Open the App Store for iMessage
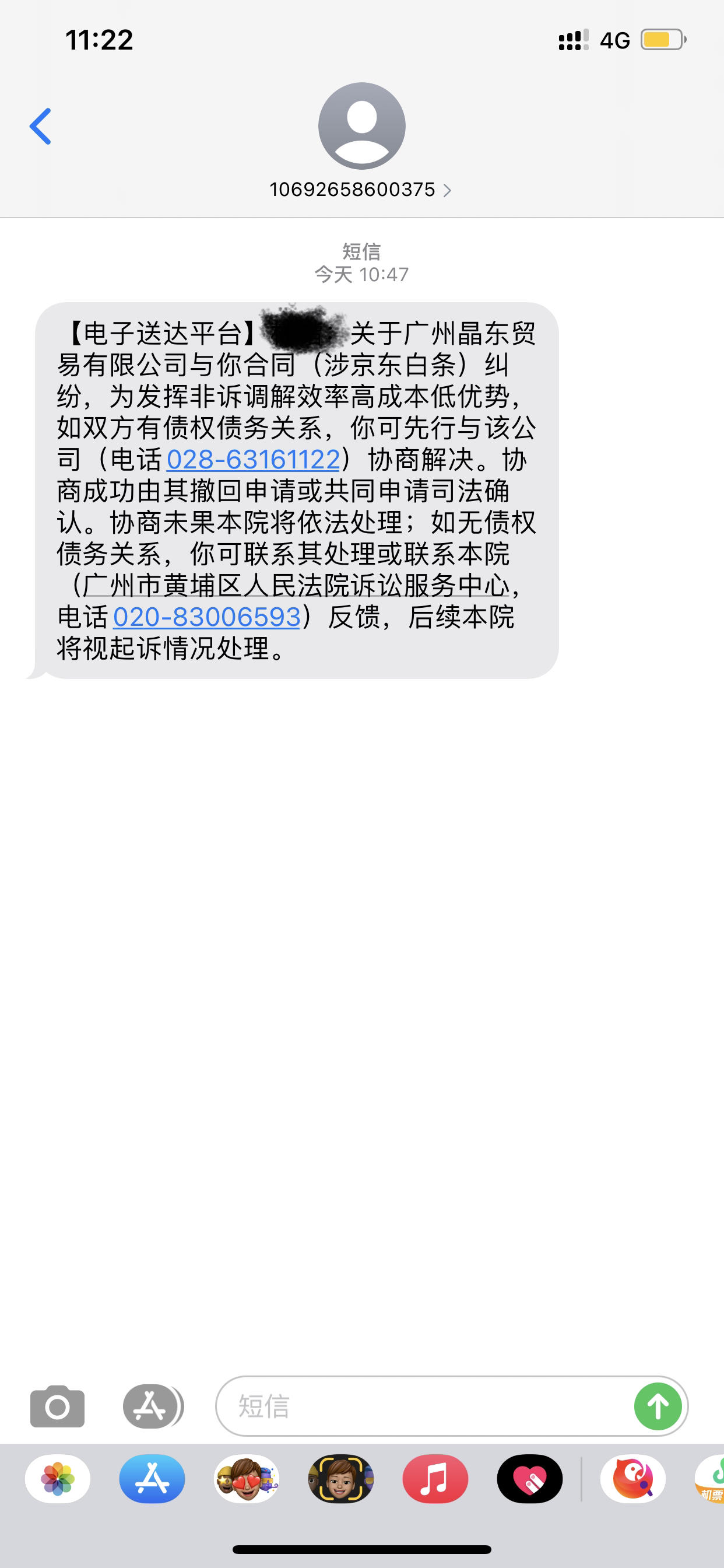 click(x=152, y=1479)
